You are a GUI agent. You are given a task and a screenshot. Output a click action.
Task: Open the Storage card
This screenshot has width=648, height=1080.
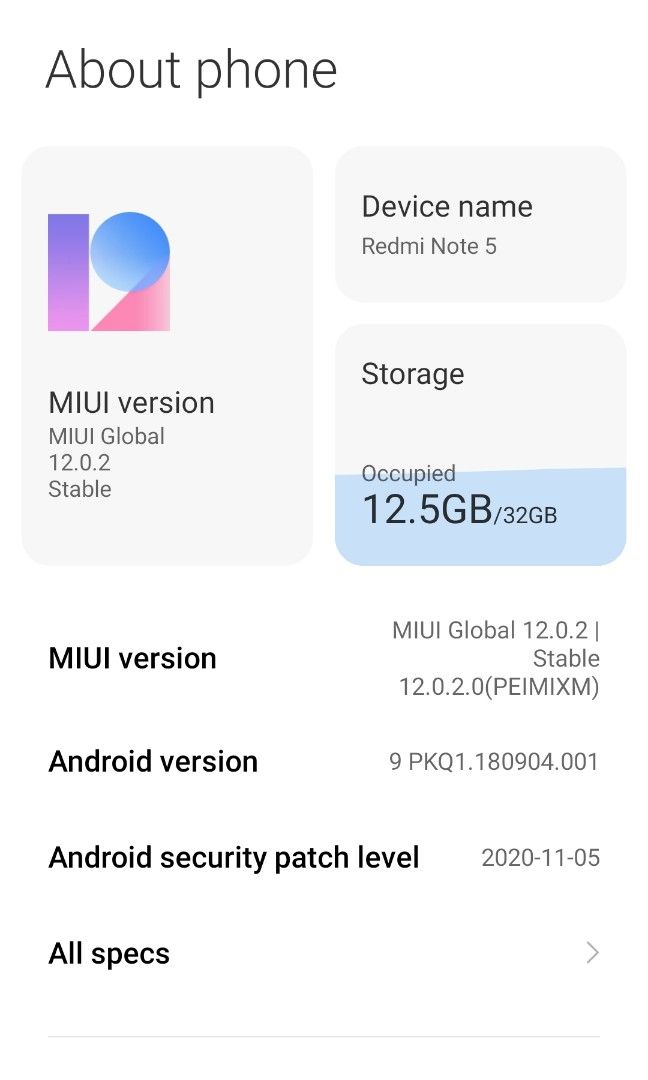tap(480, 444)
